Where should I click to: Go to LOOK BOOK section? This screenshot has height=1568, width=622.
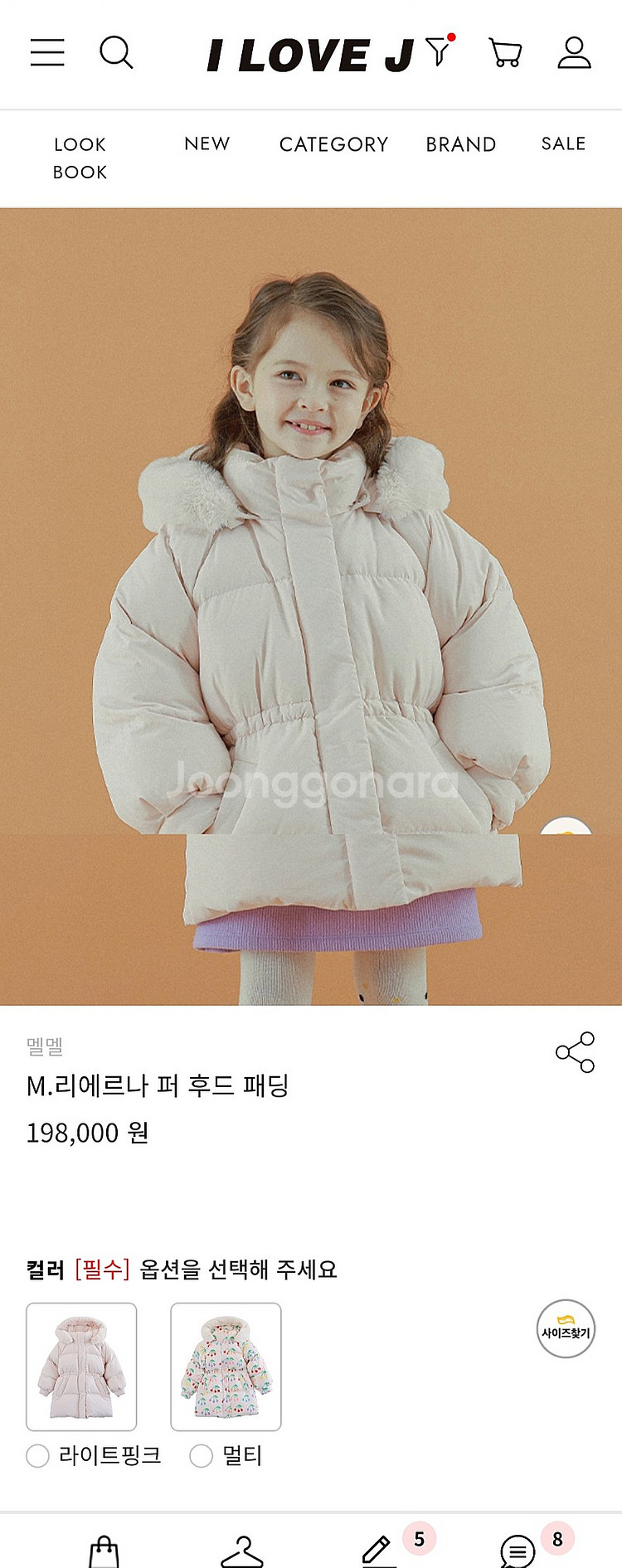(80, 158)
